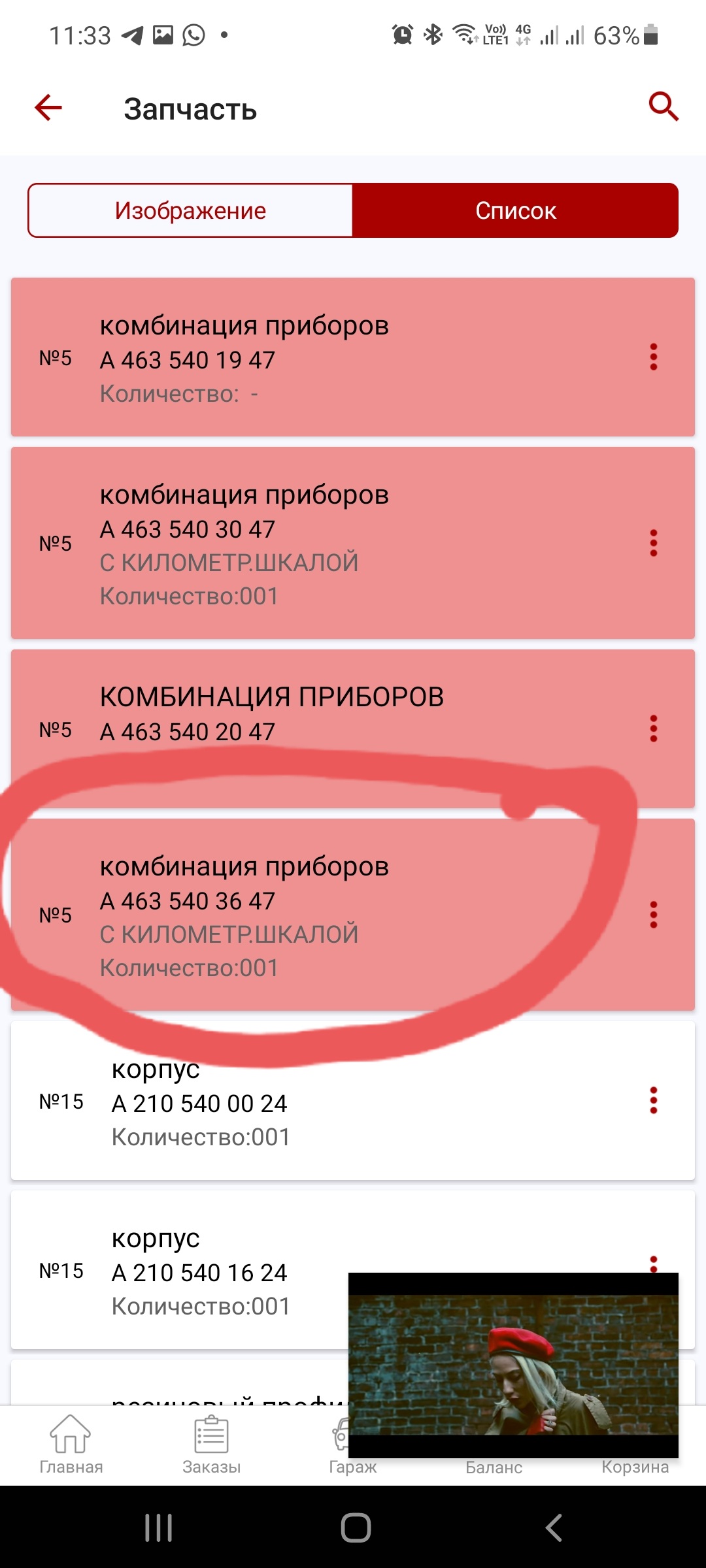The image size is (706, 1568).
Task: Open the search magnifier icon
Action: click(664, 106)
